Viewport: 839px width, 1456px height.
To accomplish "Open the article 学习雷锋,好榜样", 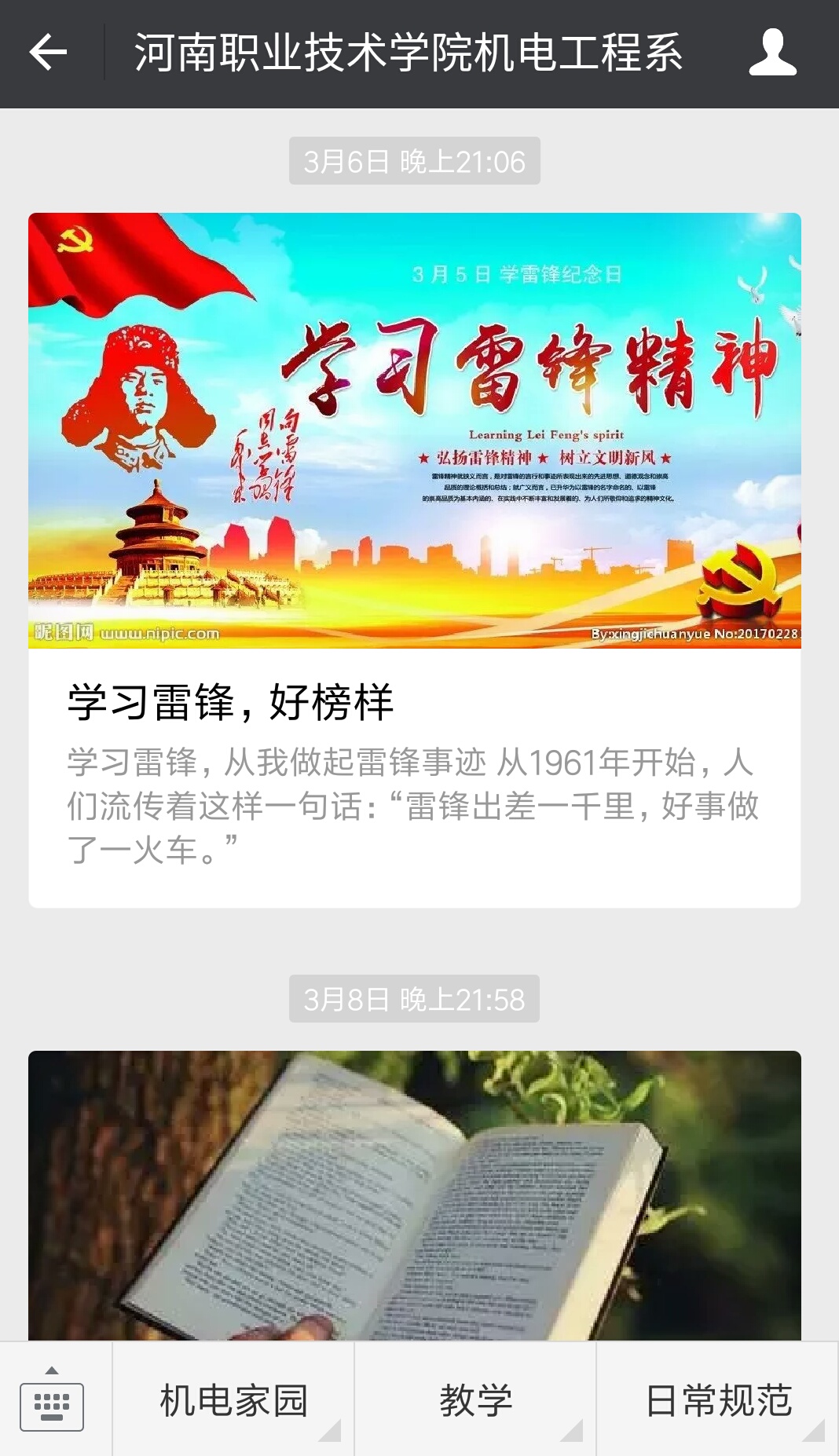I will coord(415,560).
